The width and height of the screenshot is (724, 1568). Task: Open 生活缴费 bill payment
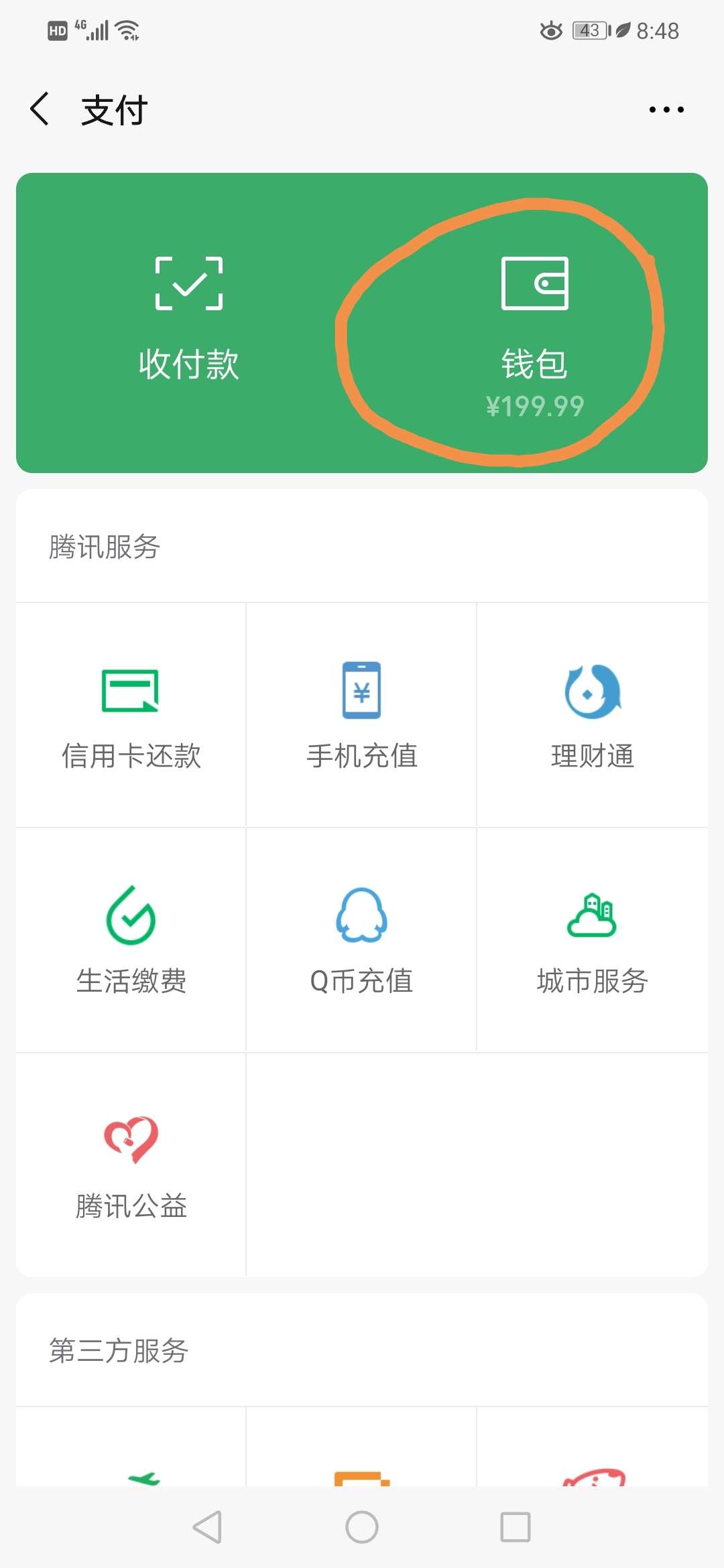click(131, 940)
